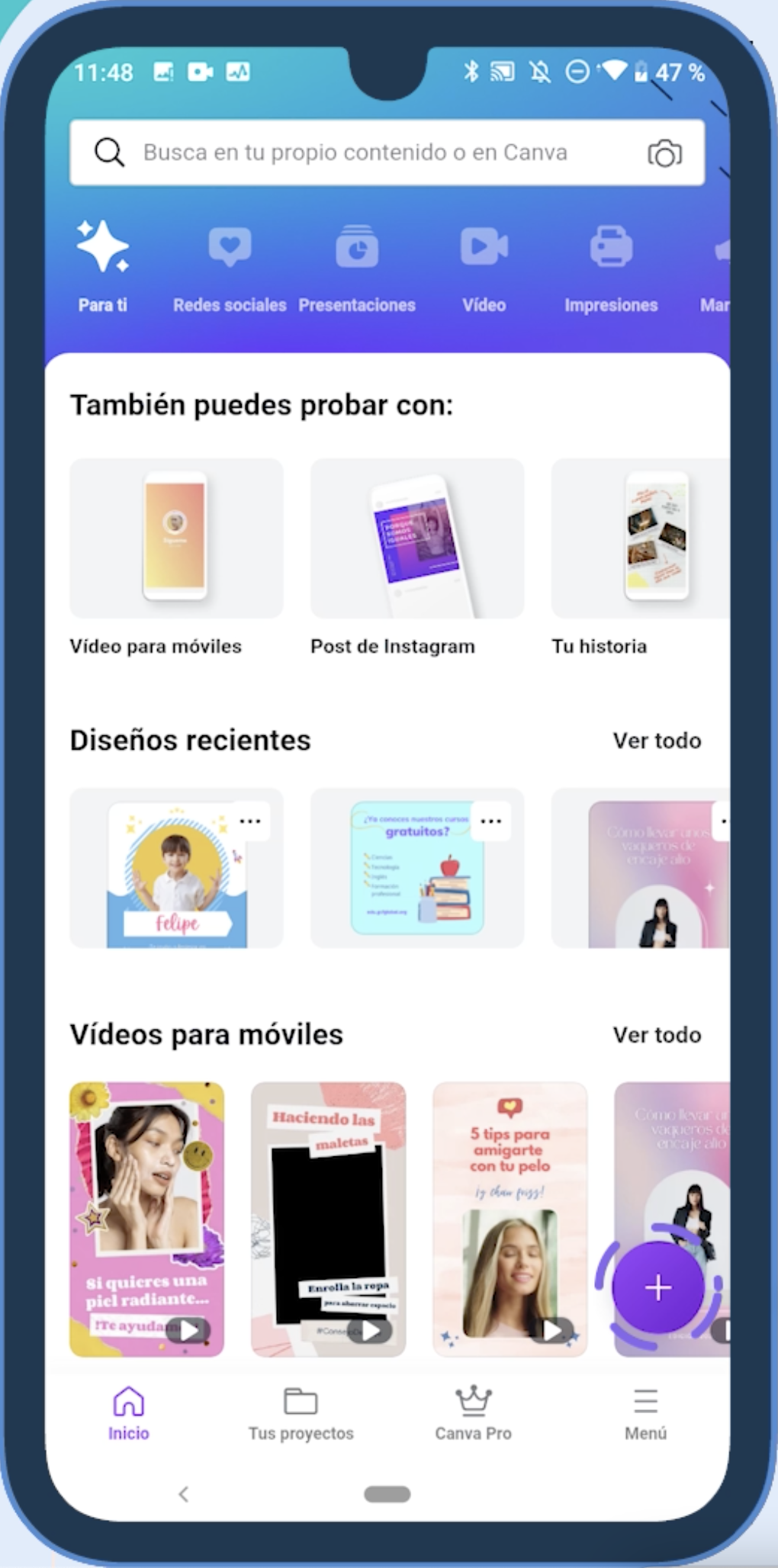The image size is (778, 1568).
Task: Select the Presentaciones category
Action: [357, 267]
